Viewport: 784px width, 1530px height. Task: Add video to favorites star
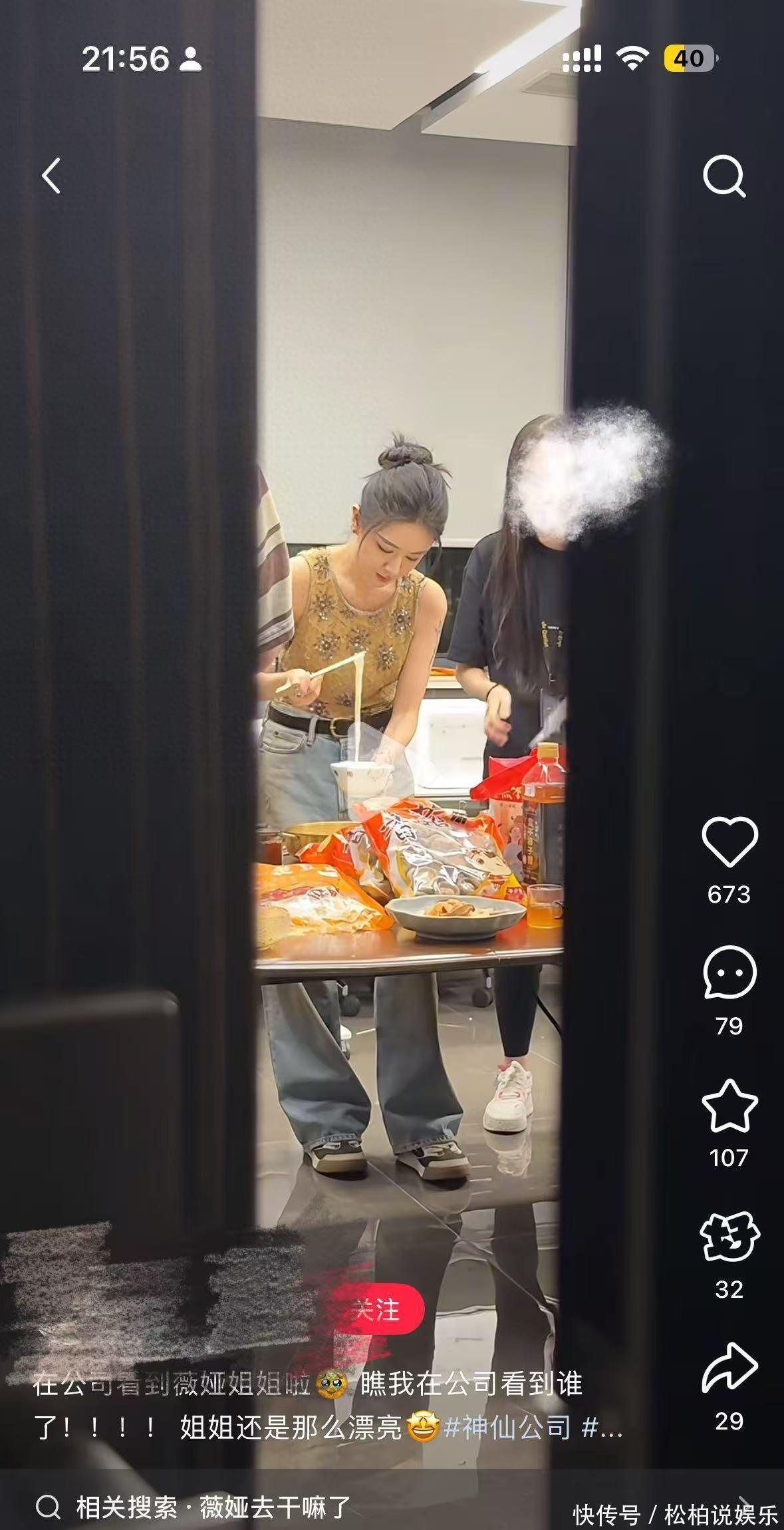click(729, 1106)
